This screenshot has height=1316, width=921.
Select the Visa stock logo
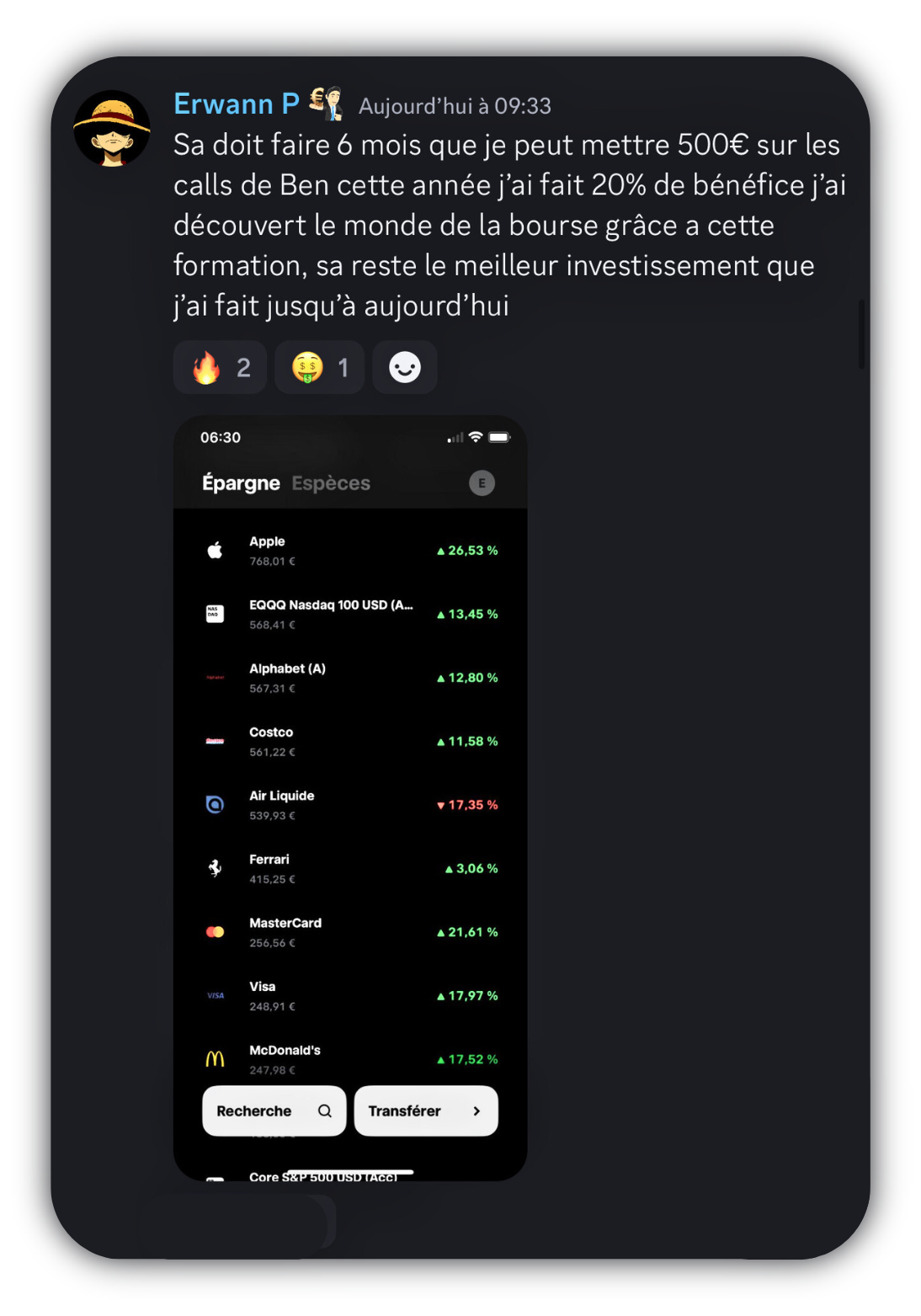tap(216, 994)
